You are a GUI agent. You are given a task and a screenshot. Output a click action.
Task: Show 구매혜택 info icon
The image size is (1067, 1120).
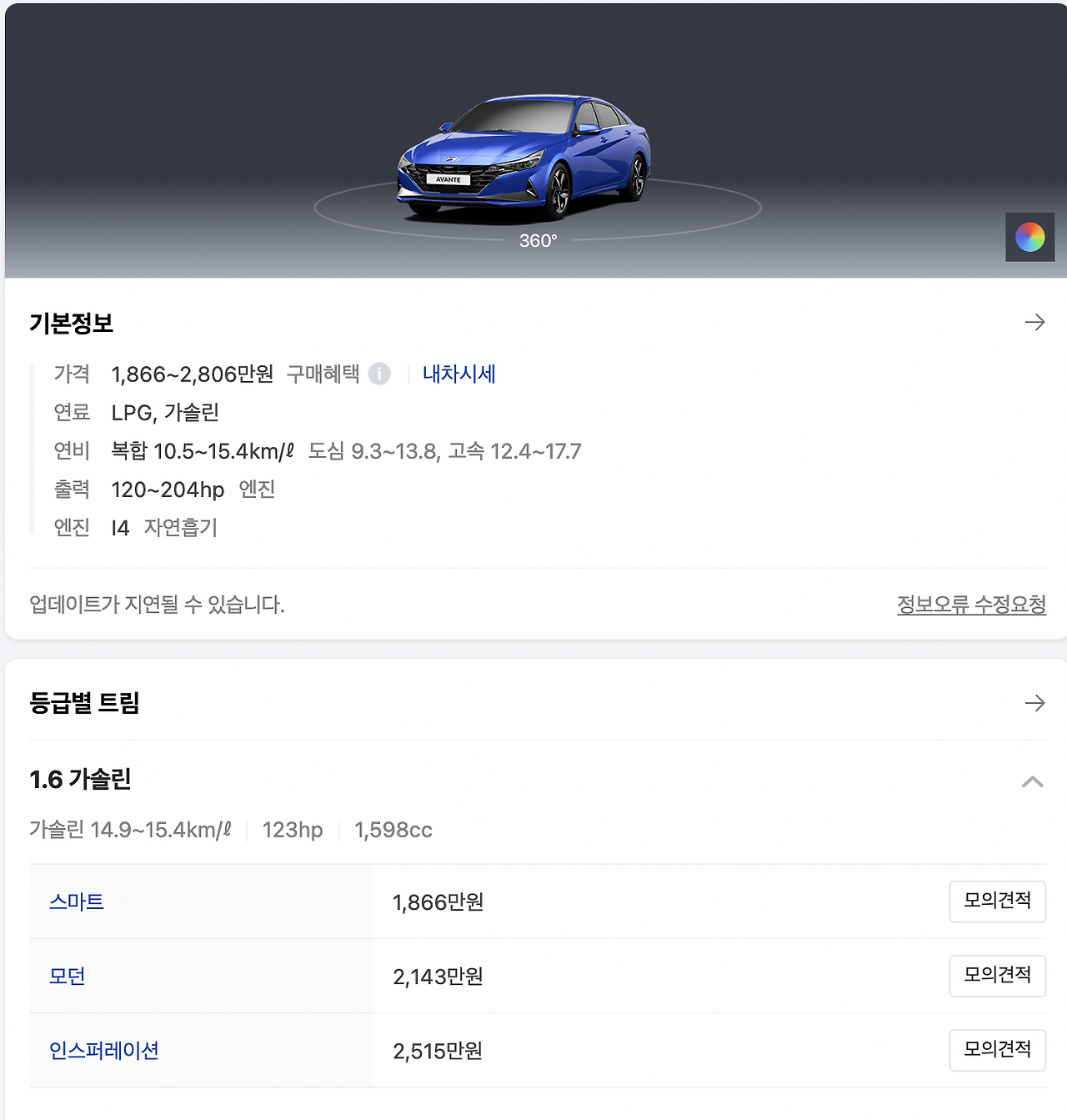(379, 374)
